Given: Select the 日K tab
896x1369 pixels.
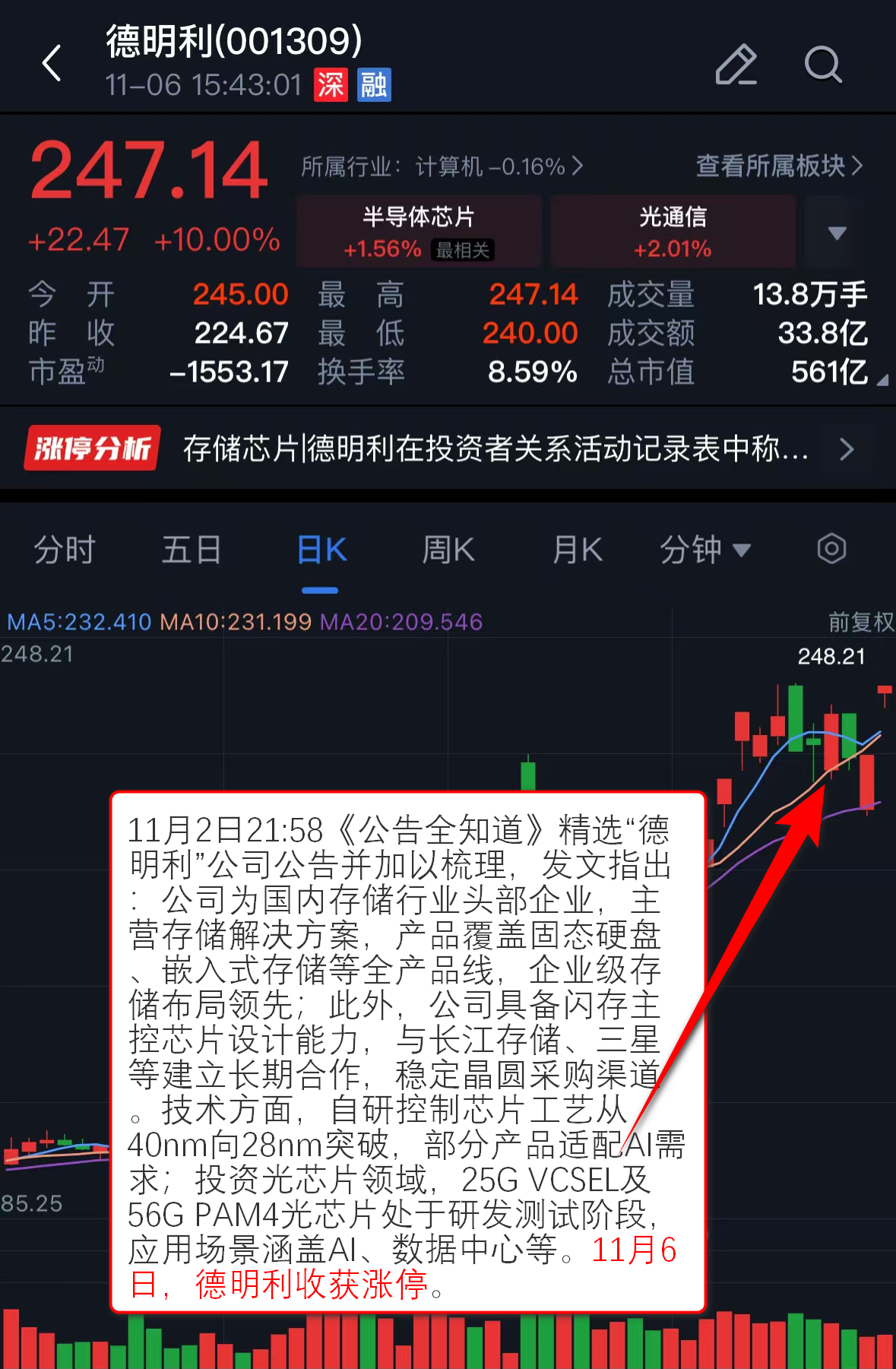Looking at the screenshot, I should (x=321, y=550).
